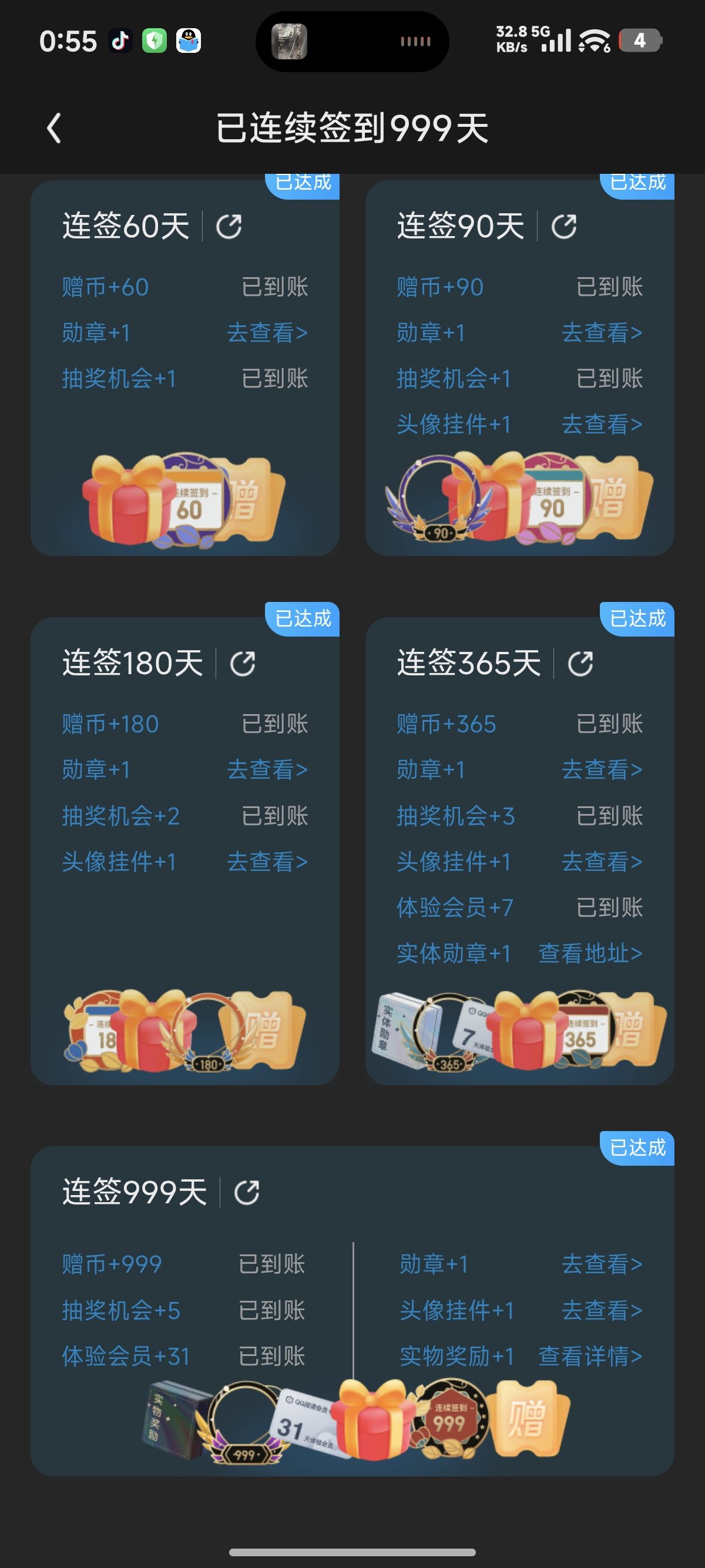Open 去查看 for 勋章+1 in 连签999天
The width and height of the screenshot is (705, 1568).
[x=602, y=1264]
